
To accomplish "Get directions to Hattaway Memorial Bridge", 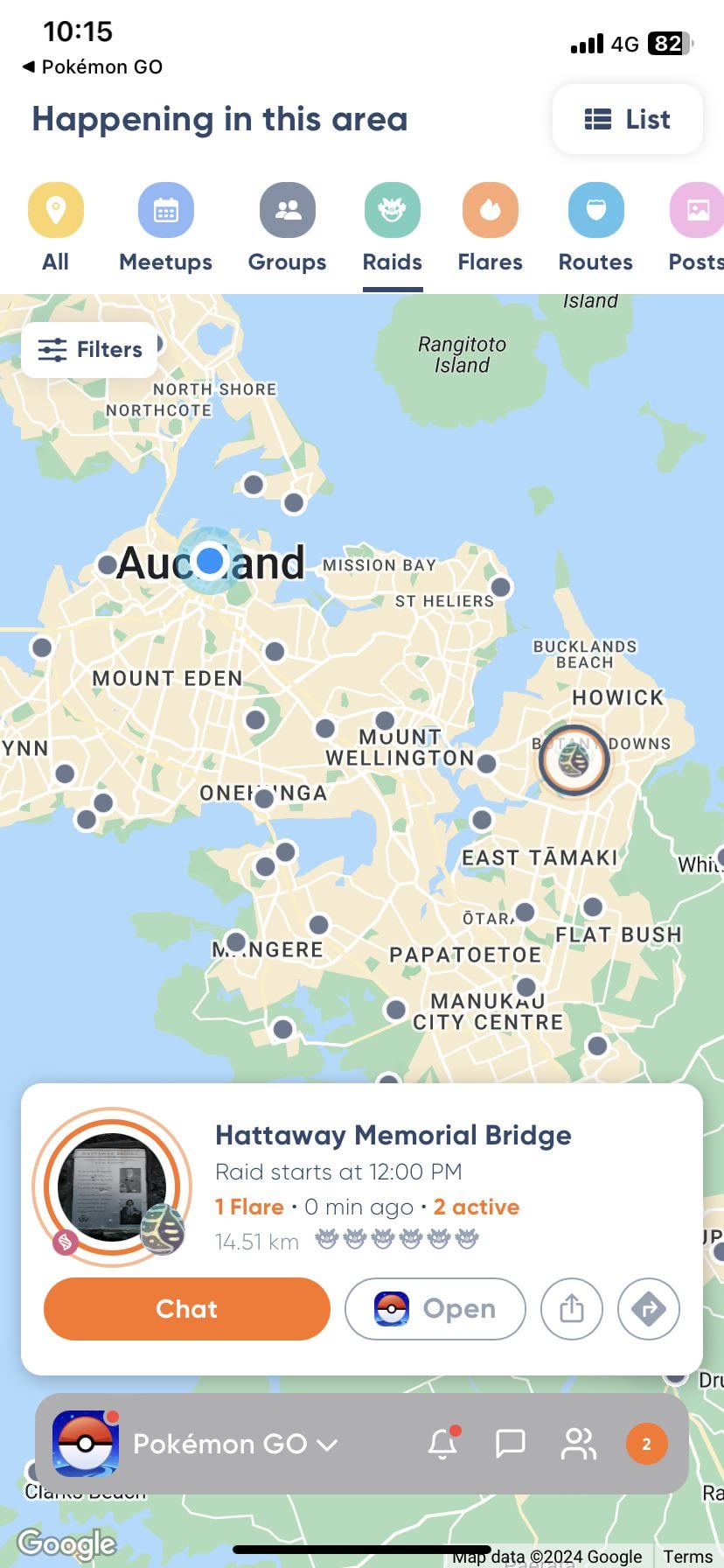I will (x=649, y=1309).
